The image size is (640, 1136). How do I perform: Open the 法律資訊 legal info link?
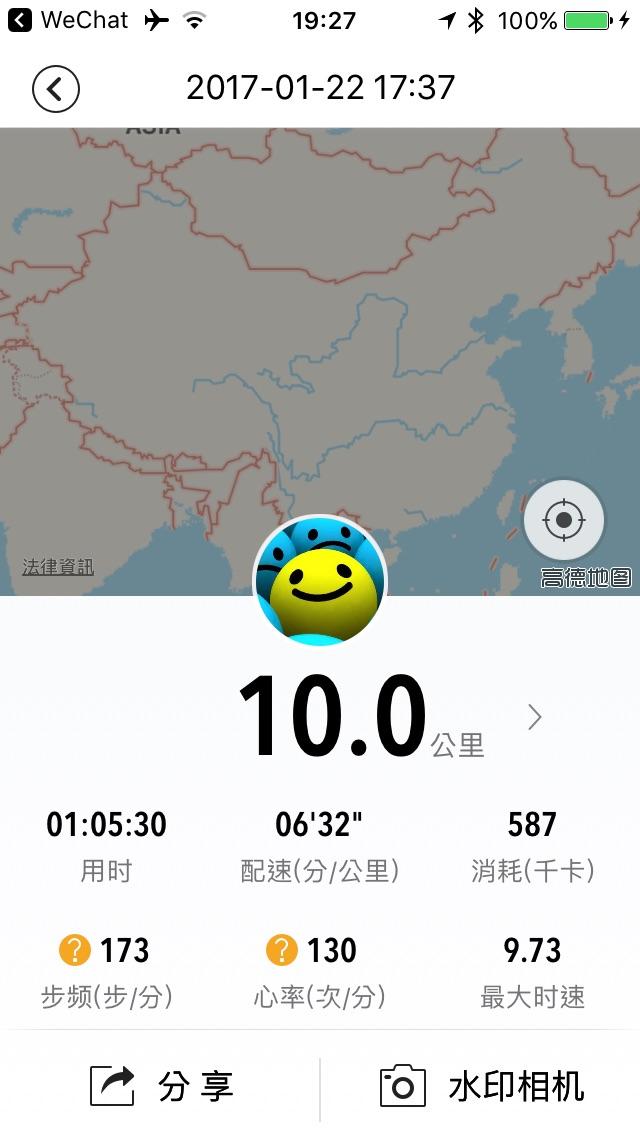click(x=58, y=567)
